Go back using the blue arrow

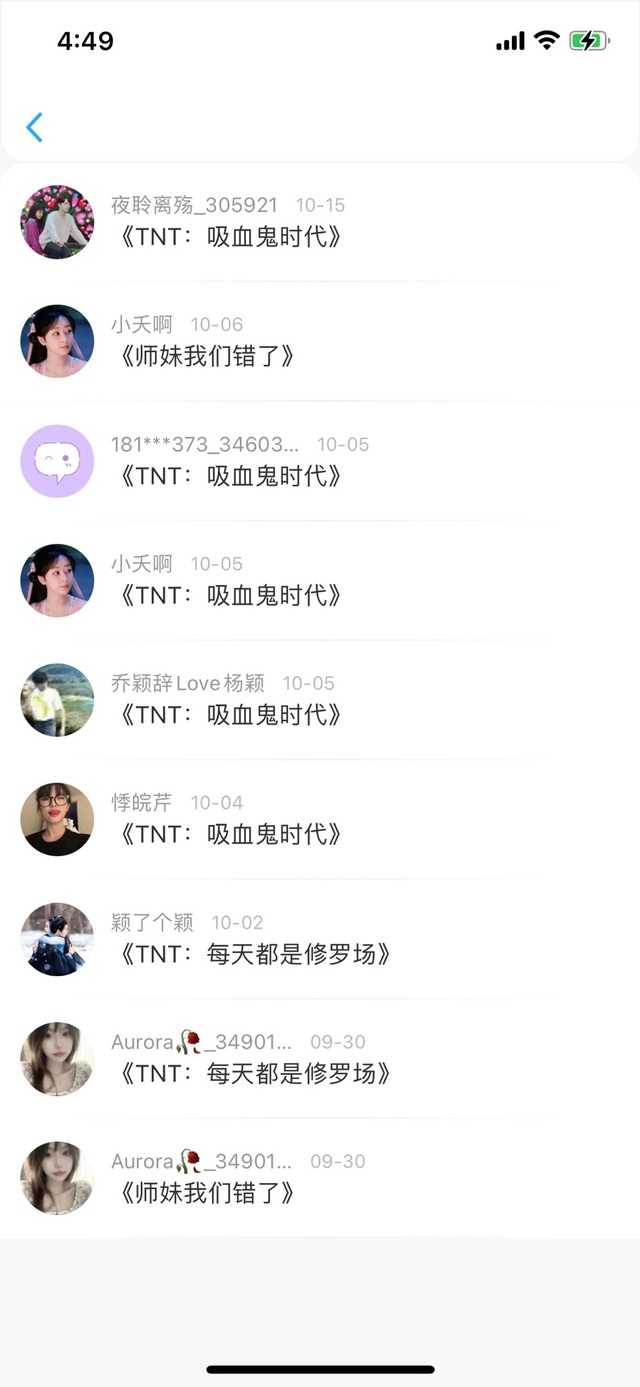pos(34,127)
